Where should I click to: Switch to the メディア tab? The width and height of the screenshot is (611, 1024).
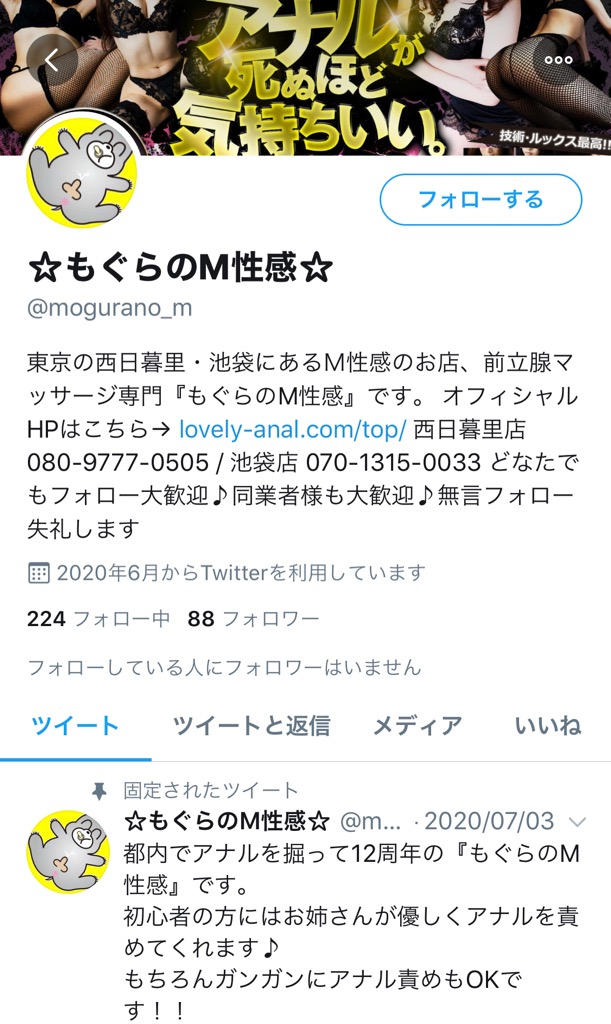pos(417,726)
